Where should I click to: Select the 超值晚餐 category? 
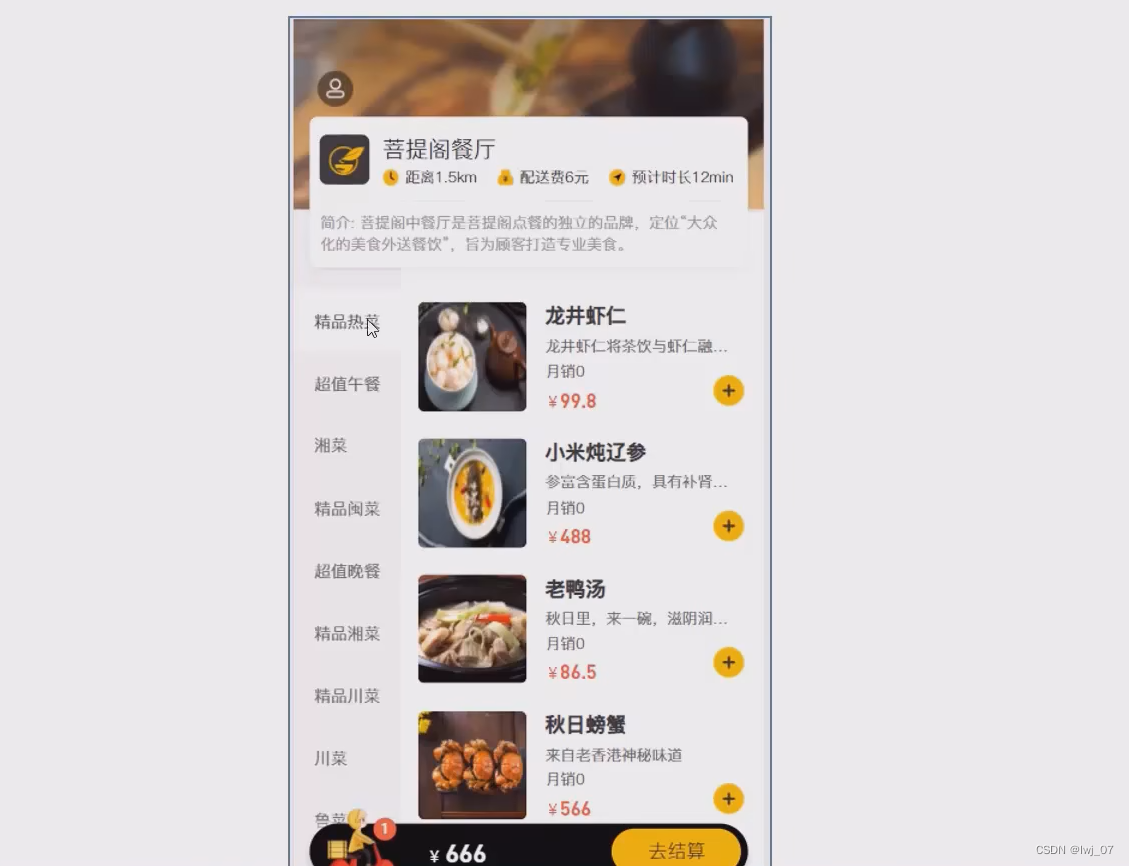pyautogui.click(x=347, y=571)
